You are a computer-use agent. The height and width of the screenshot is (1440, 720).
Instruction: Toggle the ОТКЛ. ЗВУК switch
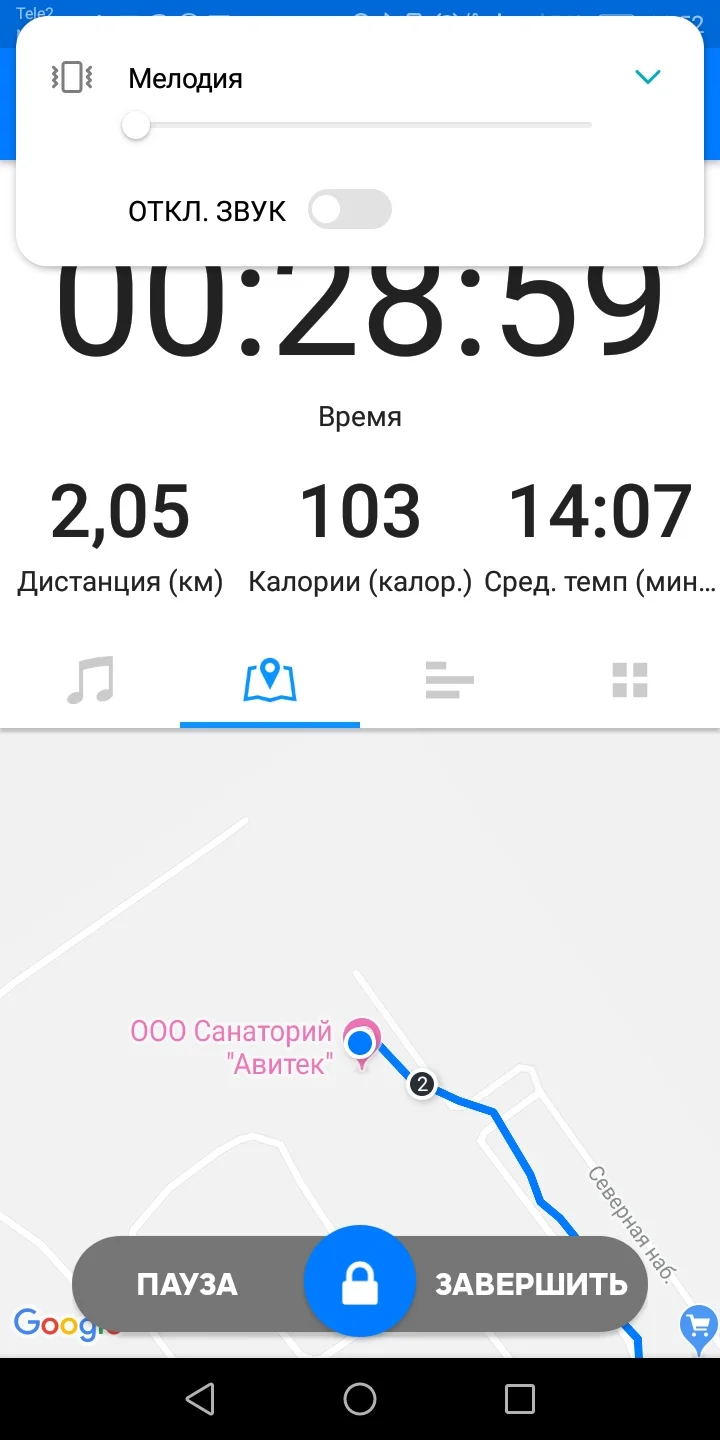pyautogui.click(x=349, y=210)
